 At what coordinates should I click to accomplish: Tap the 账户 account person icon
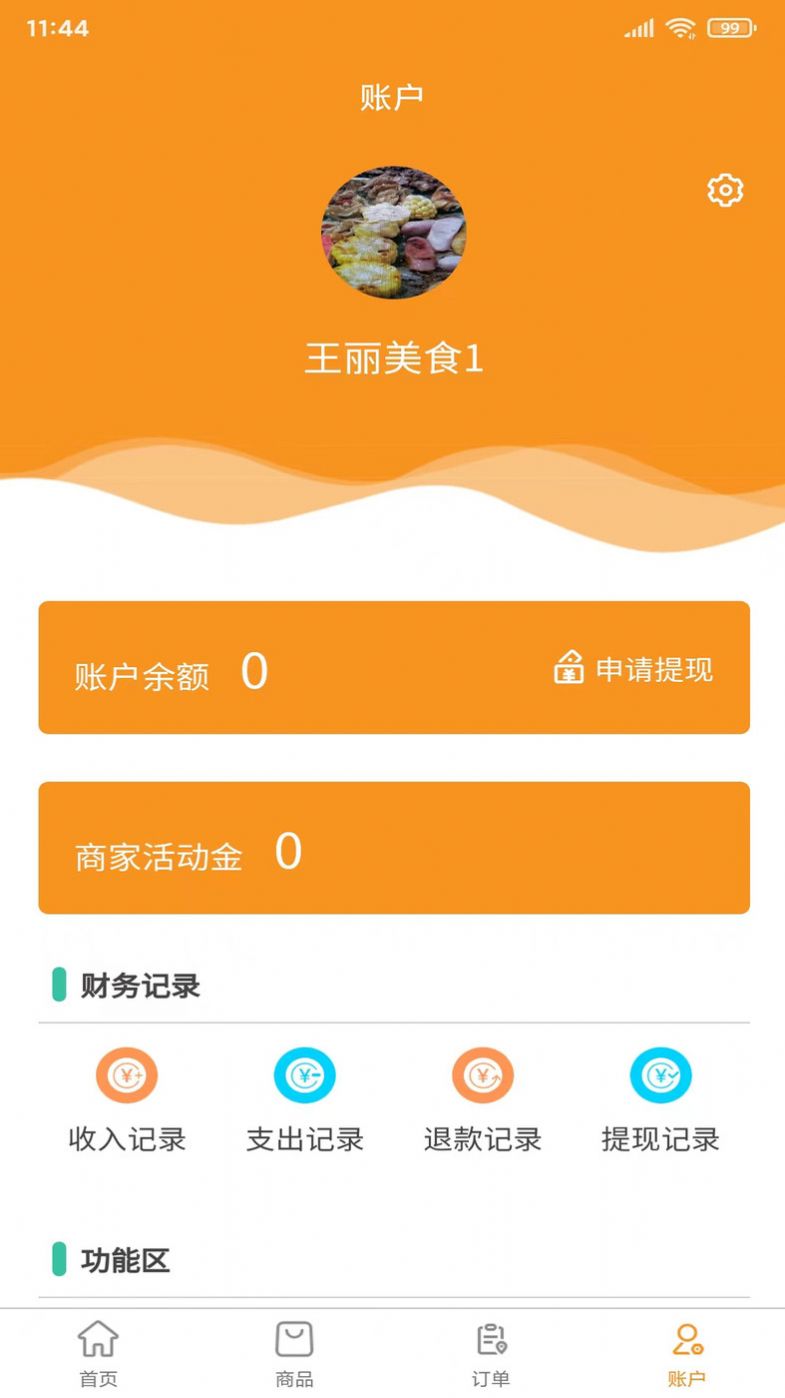pyautogui.click(x=686, y=1338)
